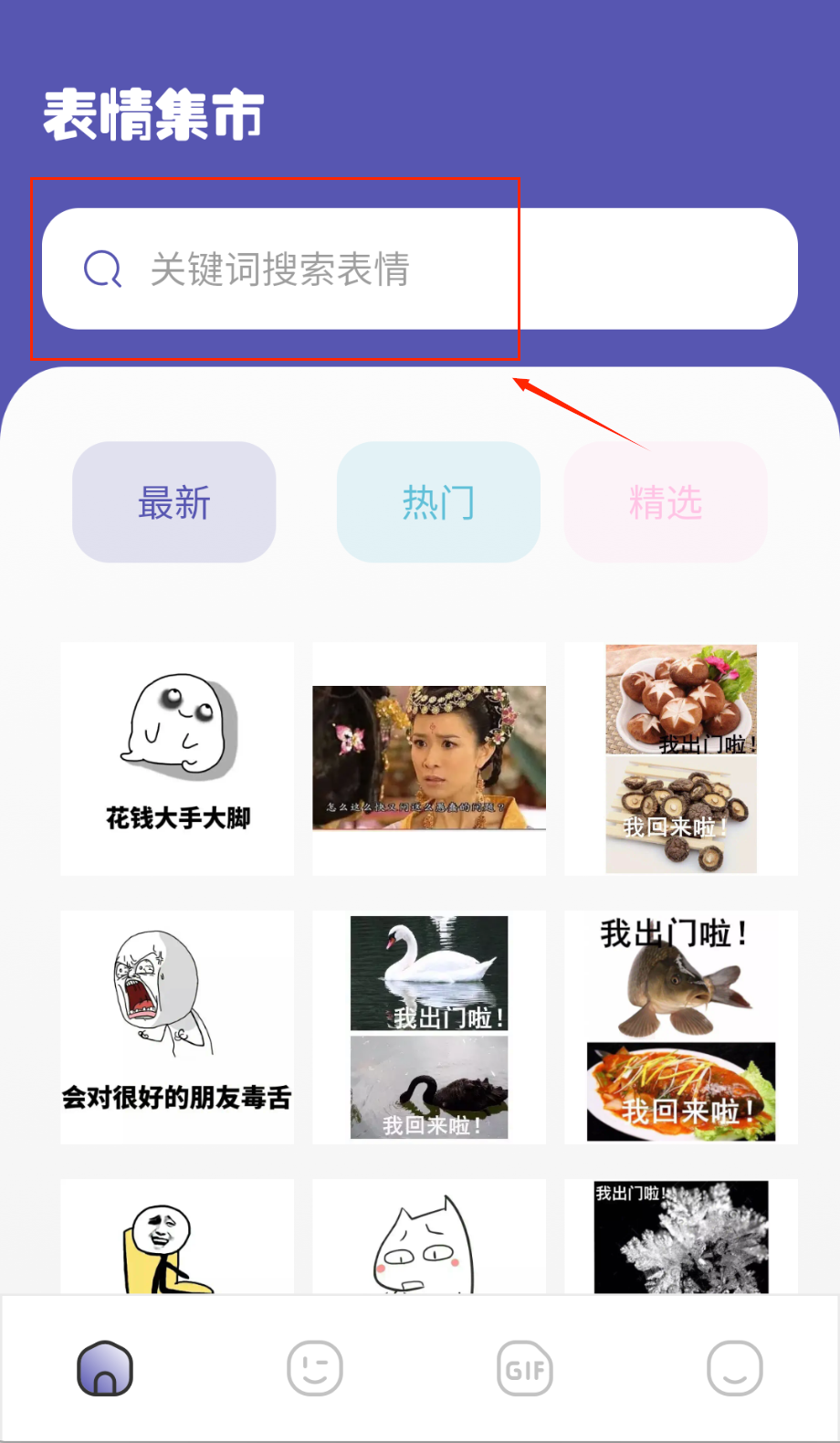Image resolution: width=840 pixels, height=1443 pixels.
Task: Open the 花钱大手大脚 sticker
Action: click(177, 758)
